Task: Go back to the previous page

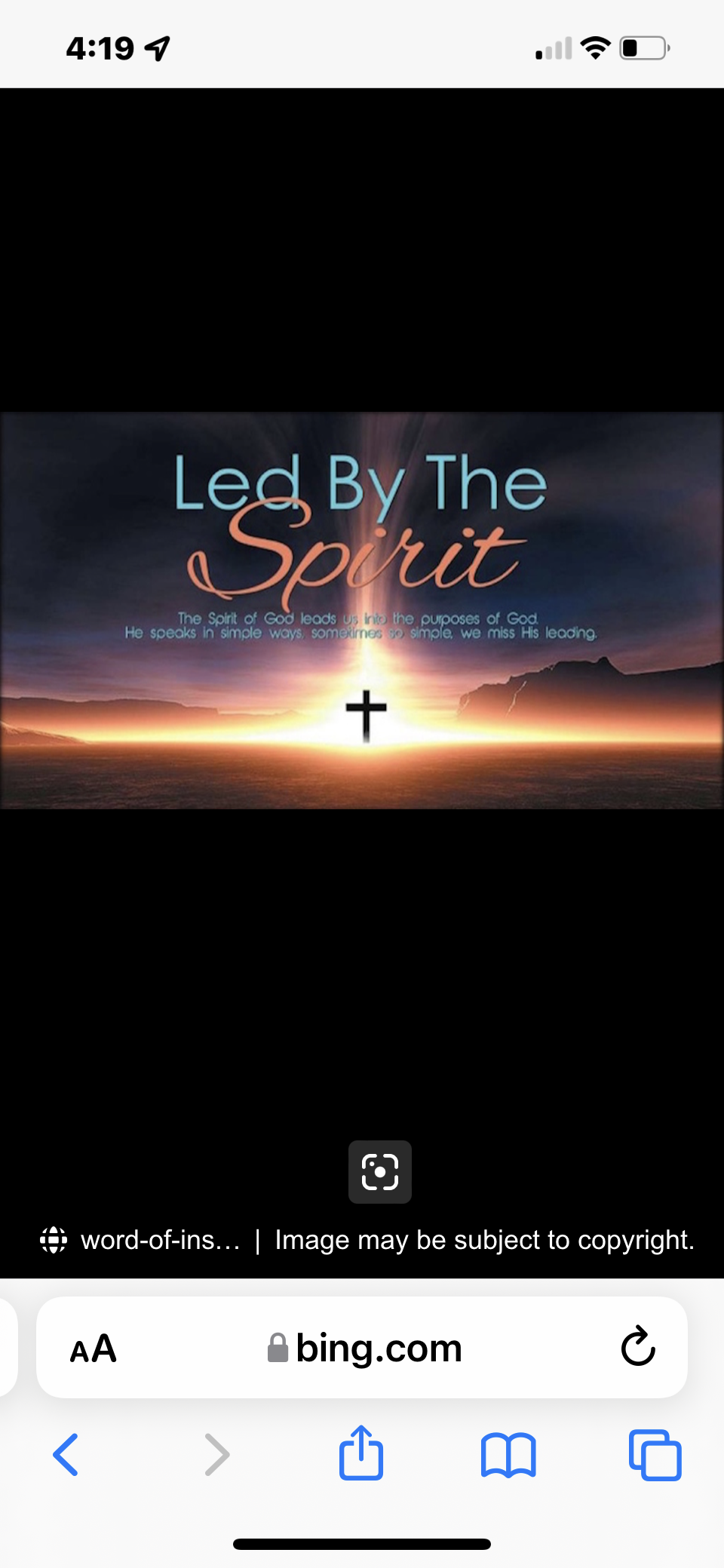Action: [66, 1454]
